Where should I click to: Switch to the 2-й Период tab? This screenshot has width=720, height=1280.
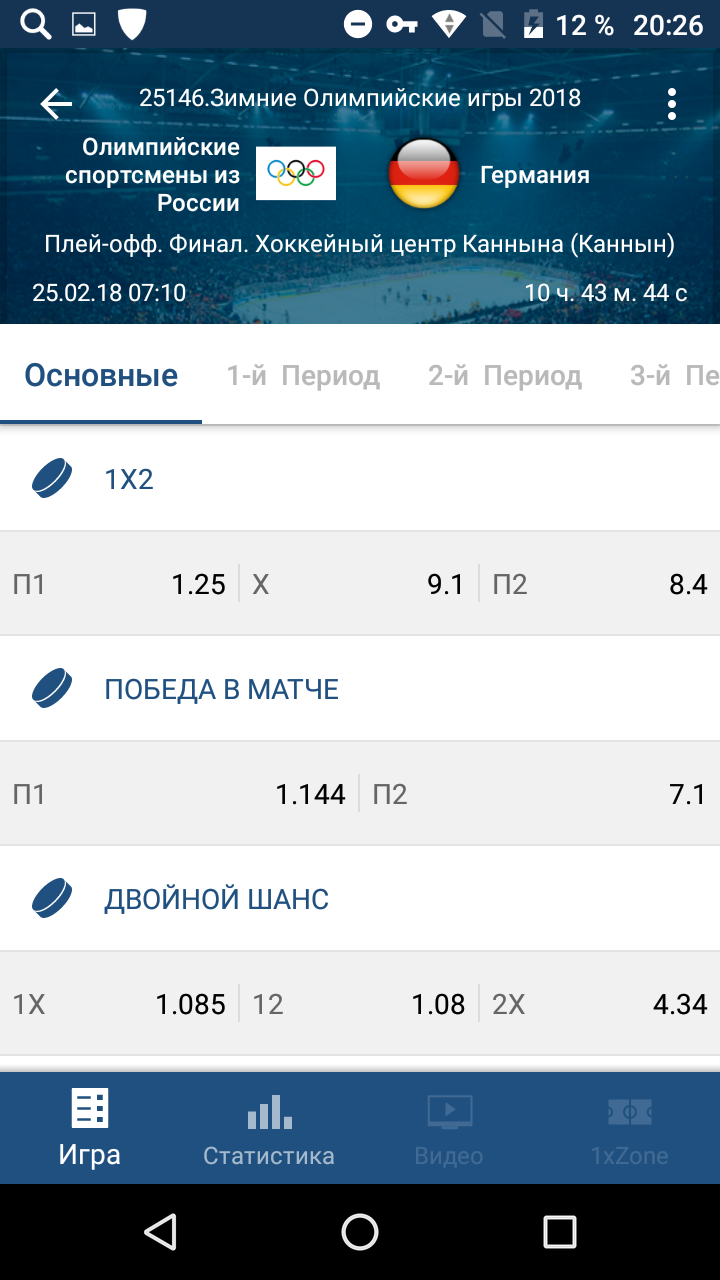coord(505,376)
